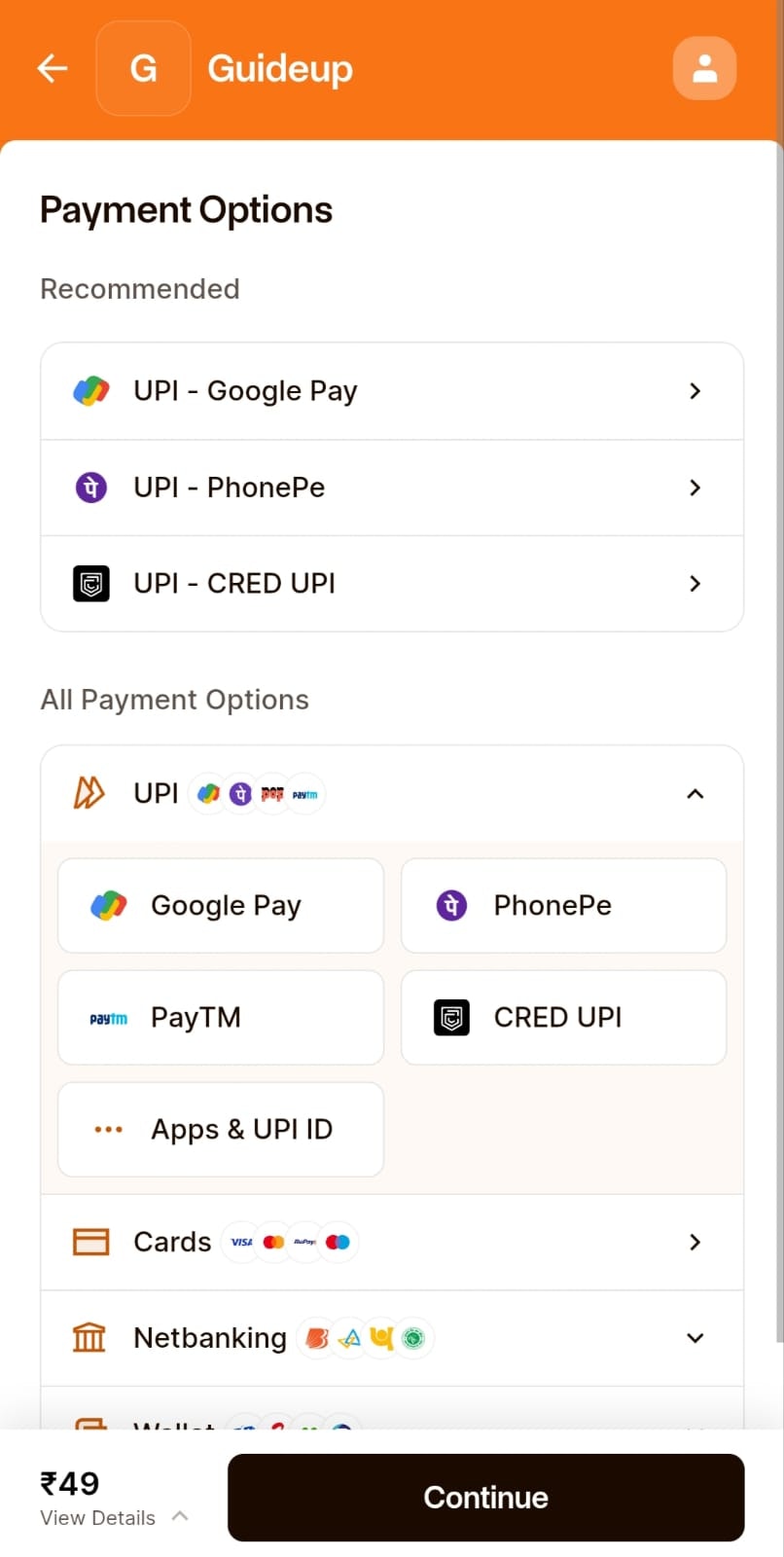Select the PhonePe tile in UPI

coord(563,906)
